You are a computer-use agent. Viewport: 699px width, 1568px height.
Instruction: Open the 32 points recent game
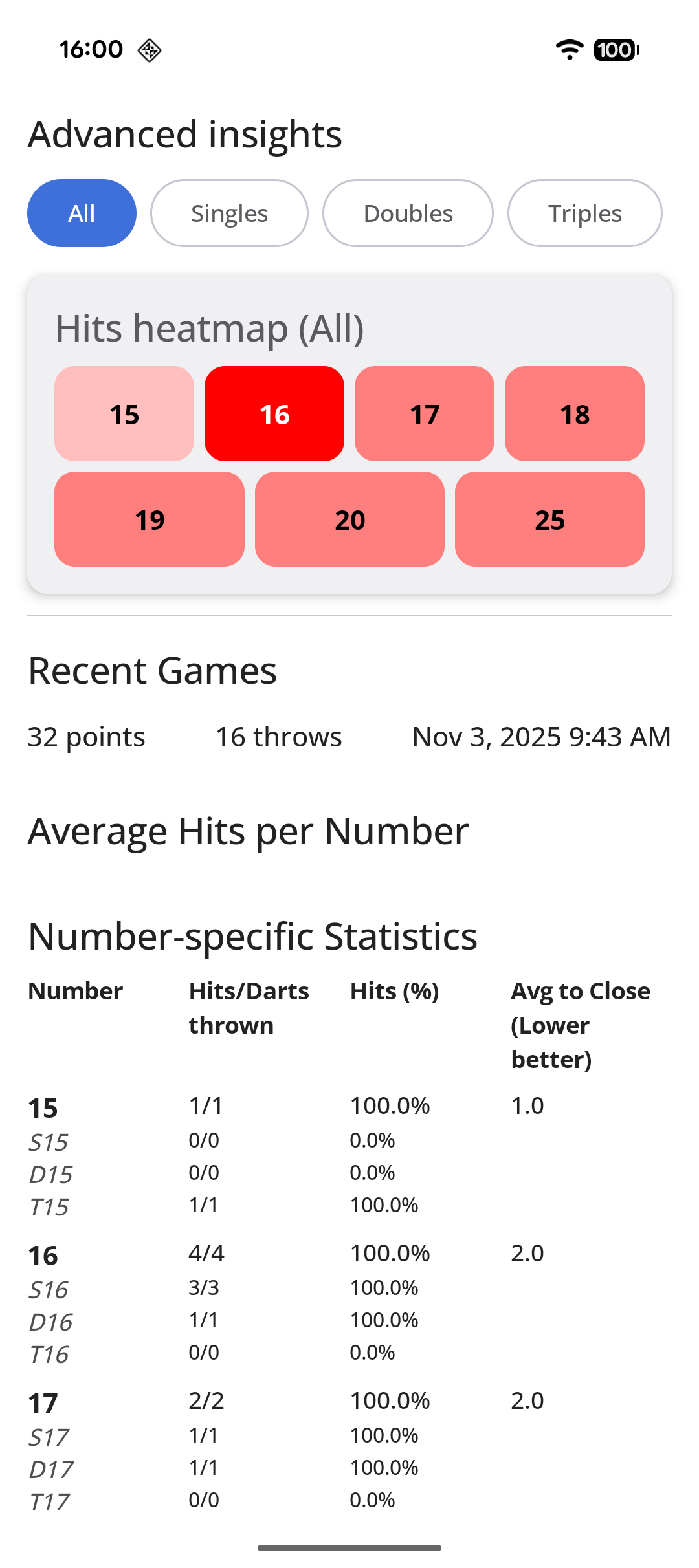[x=349, y=737]
